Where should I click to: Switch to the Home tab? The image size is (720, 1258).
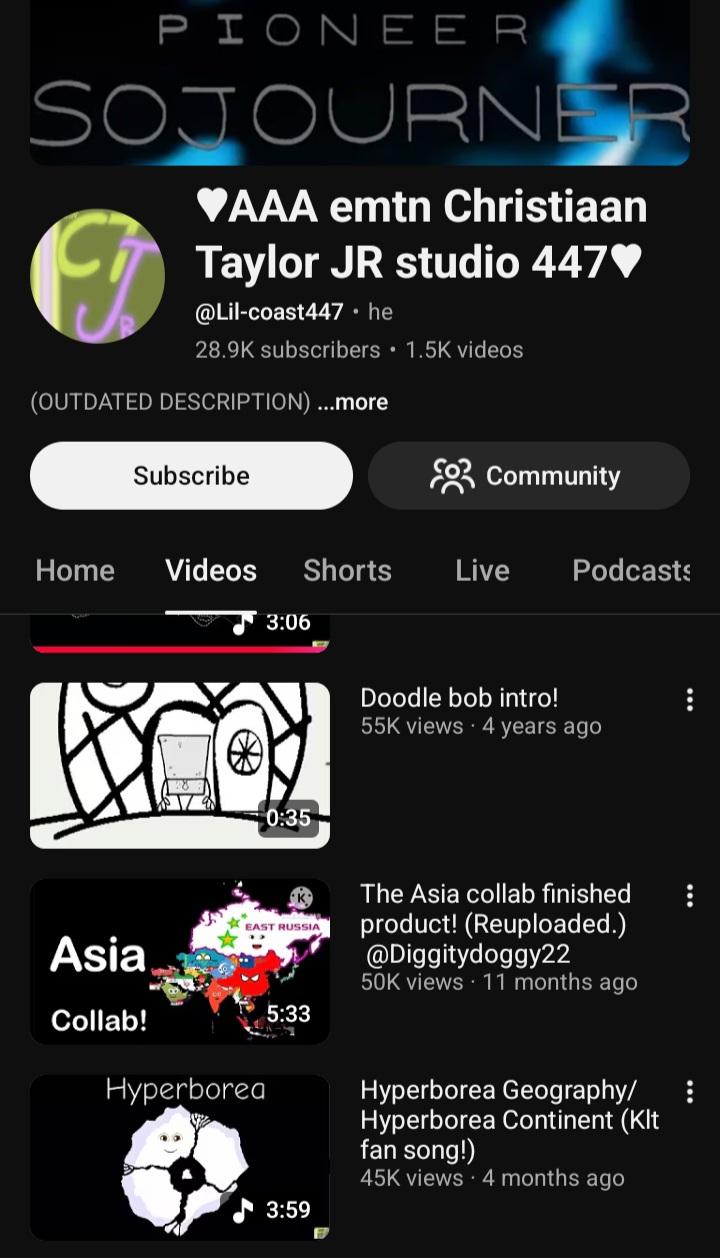click(x=75, y=570)
